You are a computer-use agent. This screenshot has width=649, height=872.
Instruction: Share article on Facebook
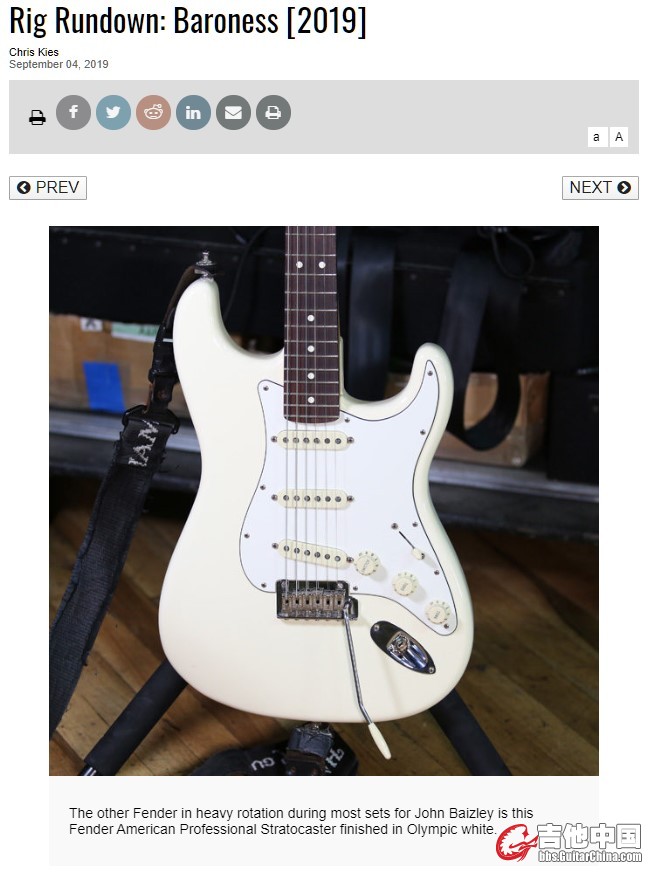tap(73, 112)
